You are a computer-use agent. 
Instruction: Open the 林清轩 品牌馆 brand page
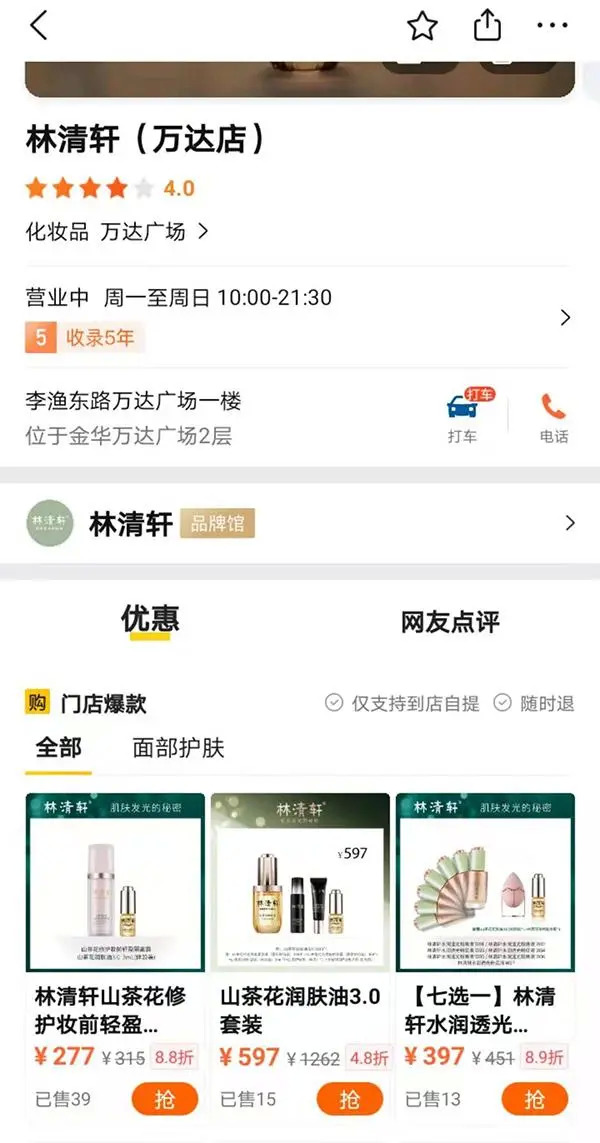(x=300, y=523)
